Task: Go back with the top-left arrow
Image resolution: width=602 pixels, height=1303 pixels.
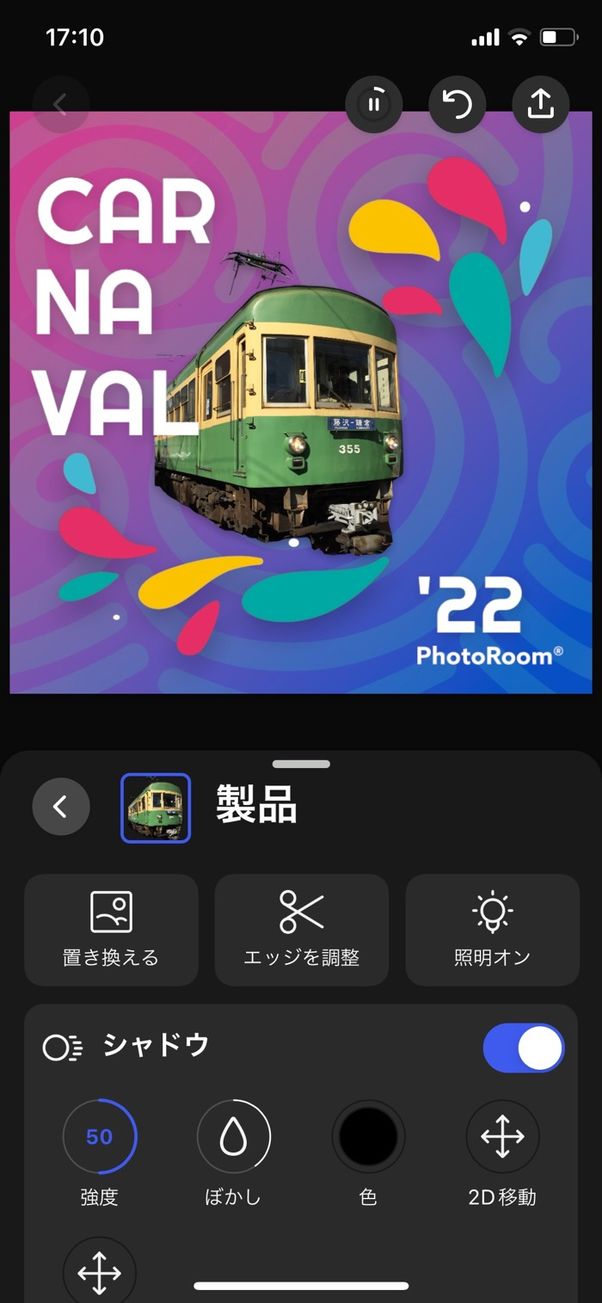Action: click(60, 104)
